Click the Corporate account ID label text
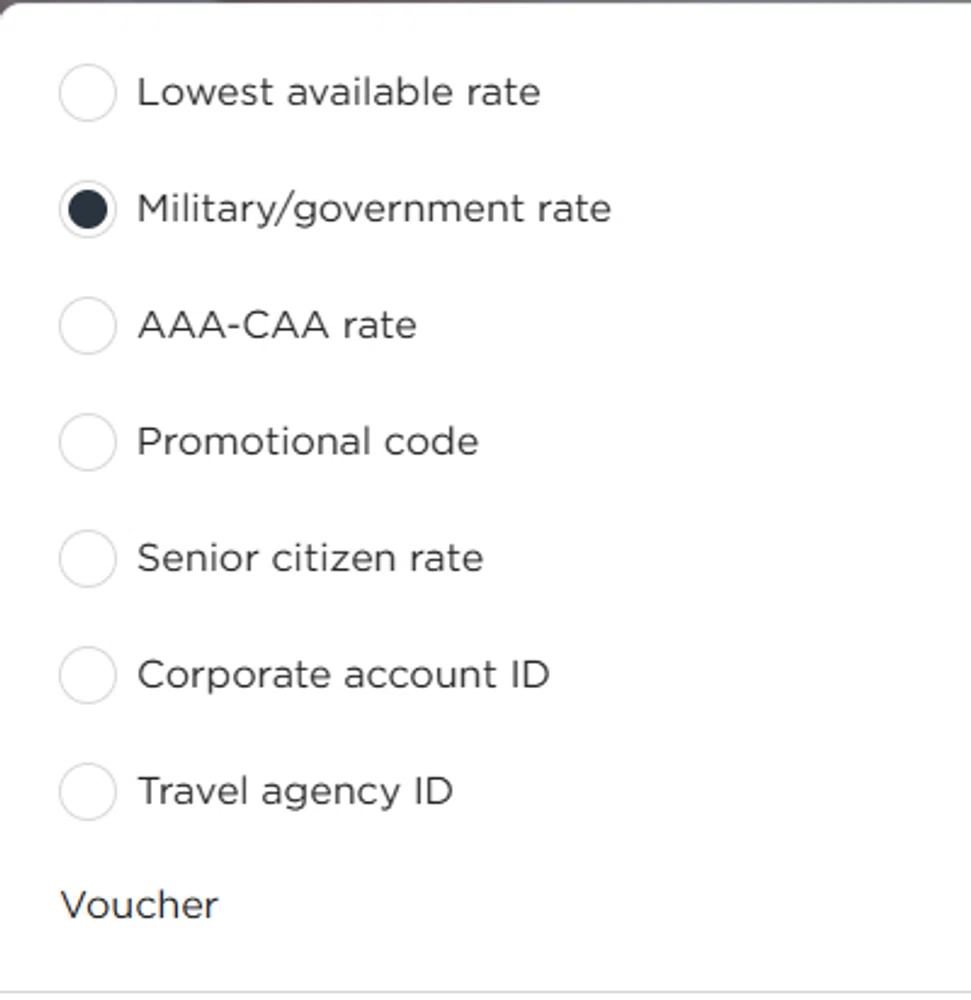 [344, 676]
